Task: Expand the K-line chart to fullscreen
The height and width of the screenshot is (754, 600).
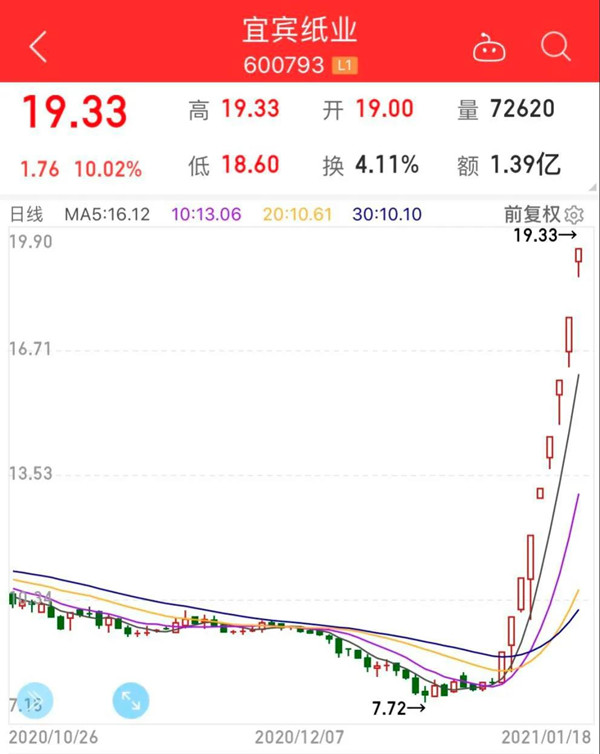Action: pos(130,700)
